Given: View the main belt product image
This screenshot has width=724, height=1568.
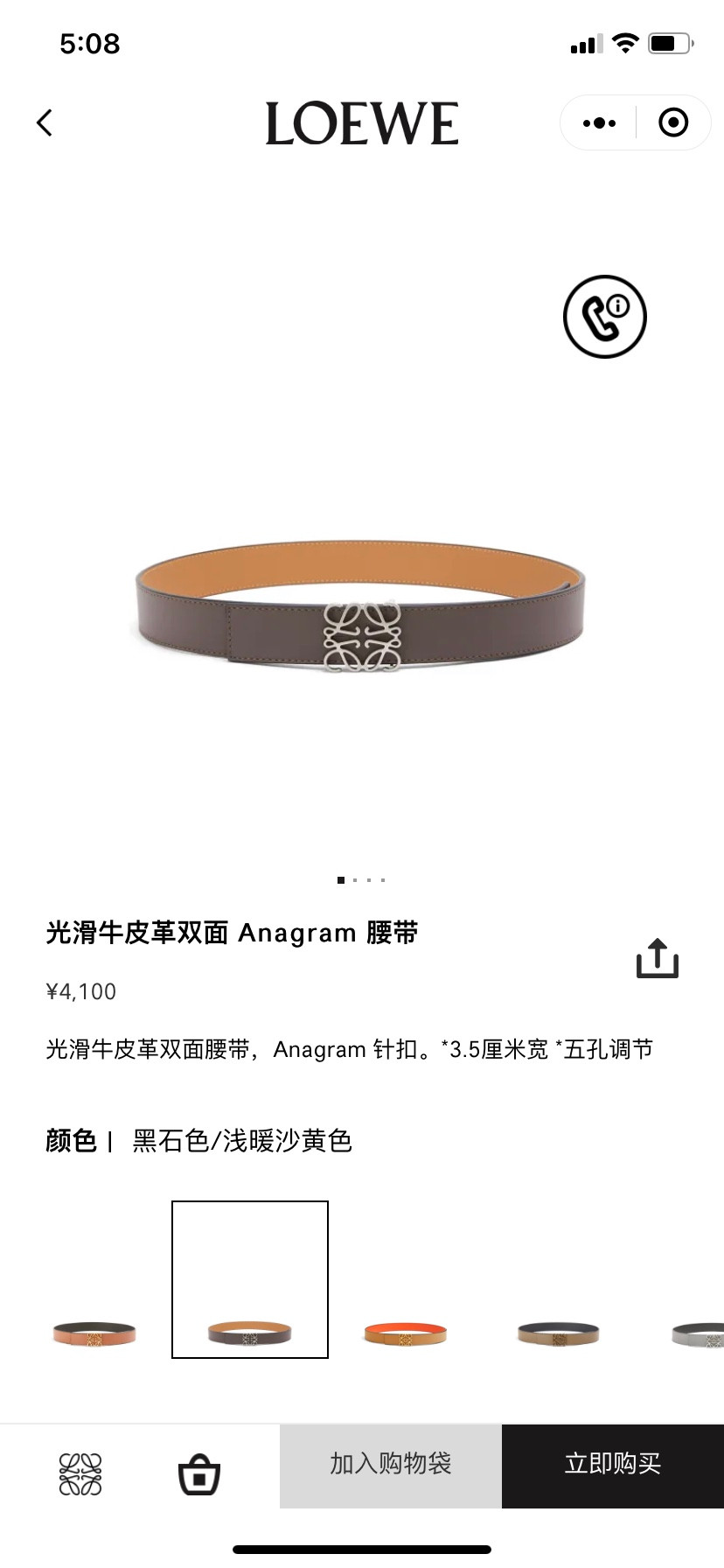Looking at the screenshot, I should click(x=360, y=612).
